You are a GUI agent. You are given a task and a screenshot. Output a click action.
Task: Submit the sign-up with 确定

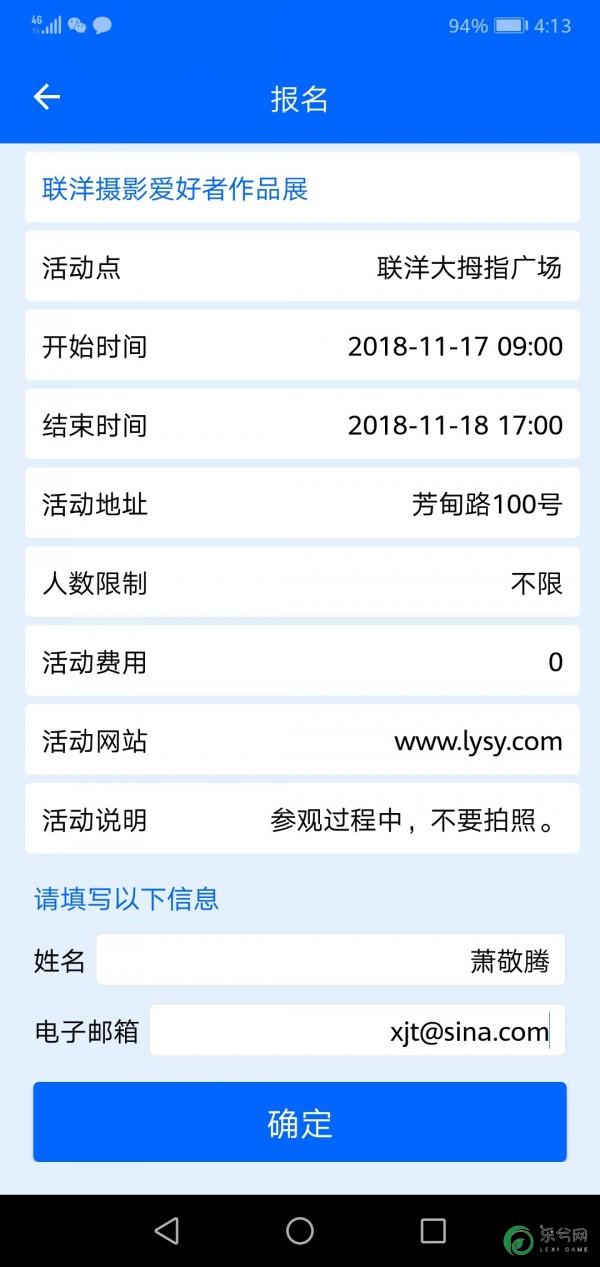pos(300,1122)
